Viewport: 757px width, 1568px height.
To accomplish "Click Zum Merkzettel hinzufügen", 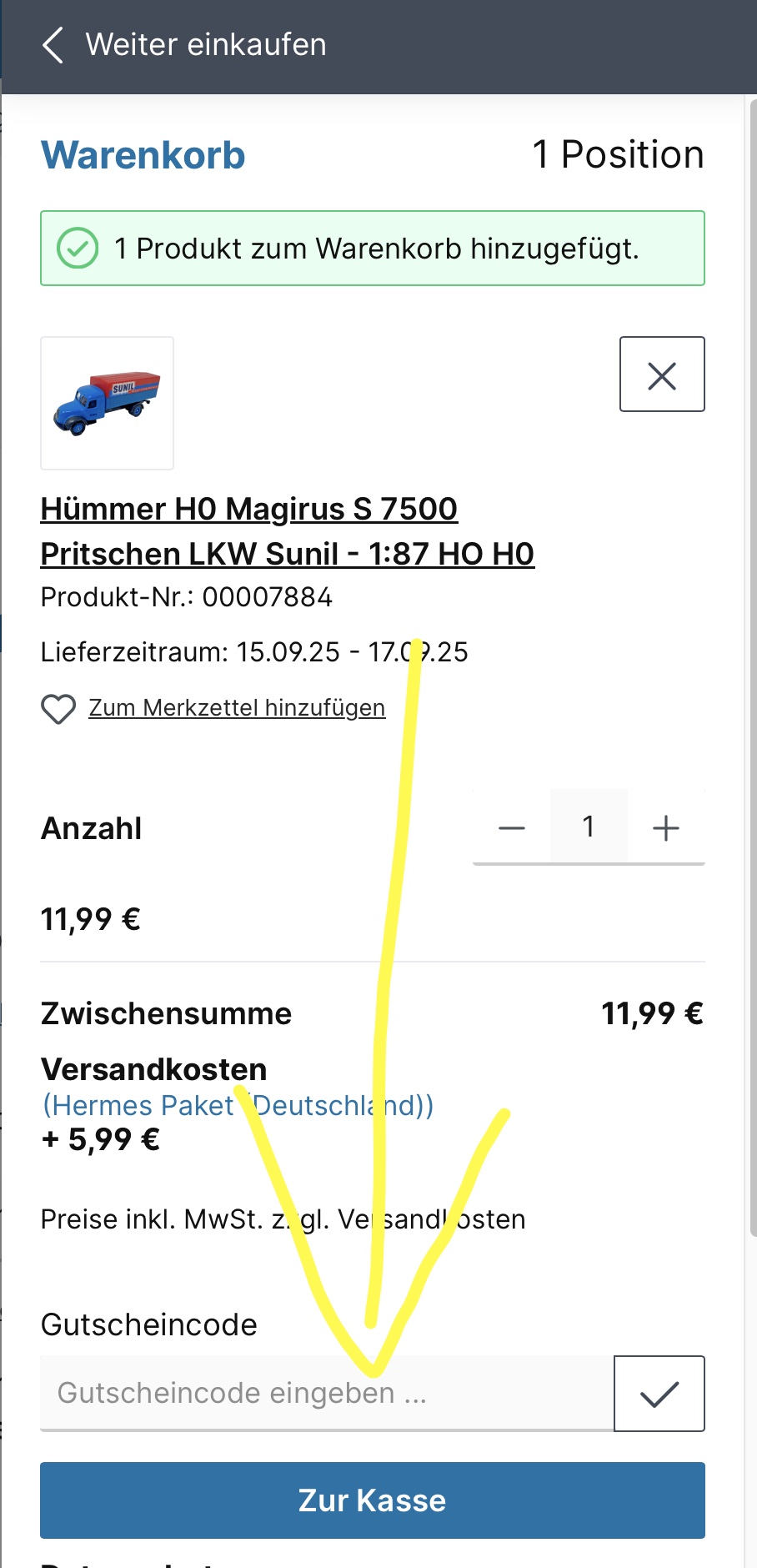I will coord(237,708).
